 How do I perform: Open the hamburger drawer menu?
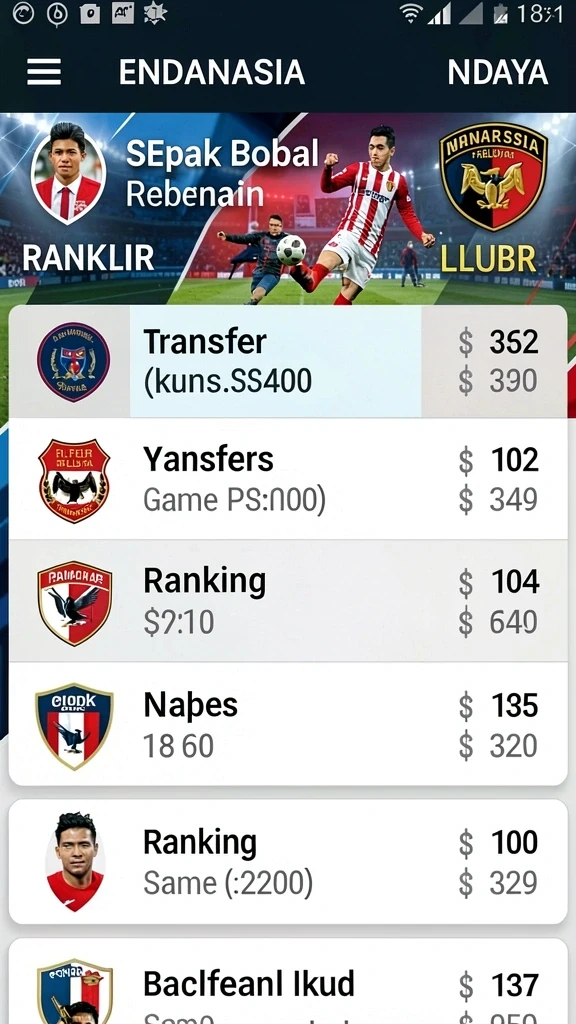pos(44,72)
